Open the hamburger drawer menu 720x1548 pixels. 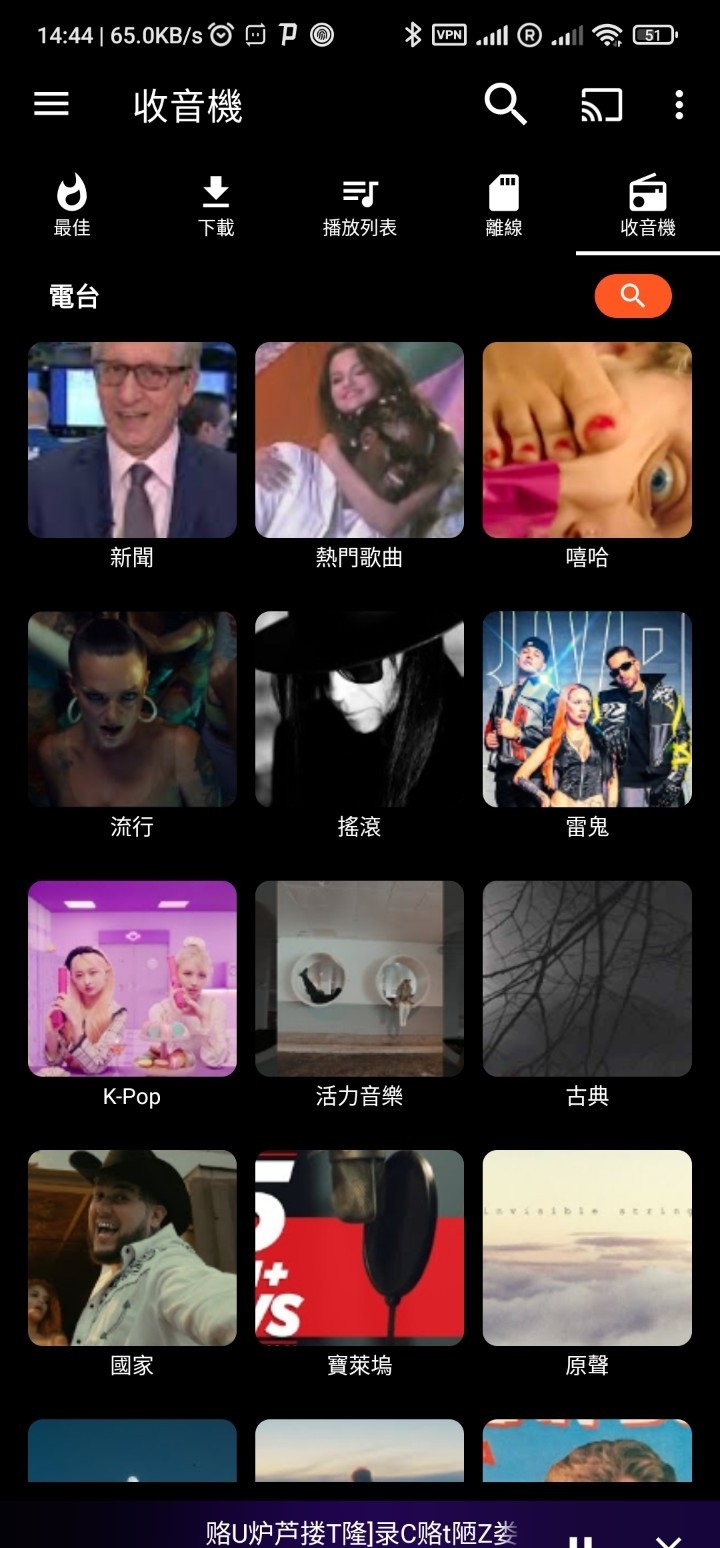(51, 104)
